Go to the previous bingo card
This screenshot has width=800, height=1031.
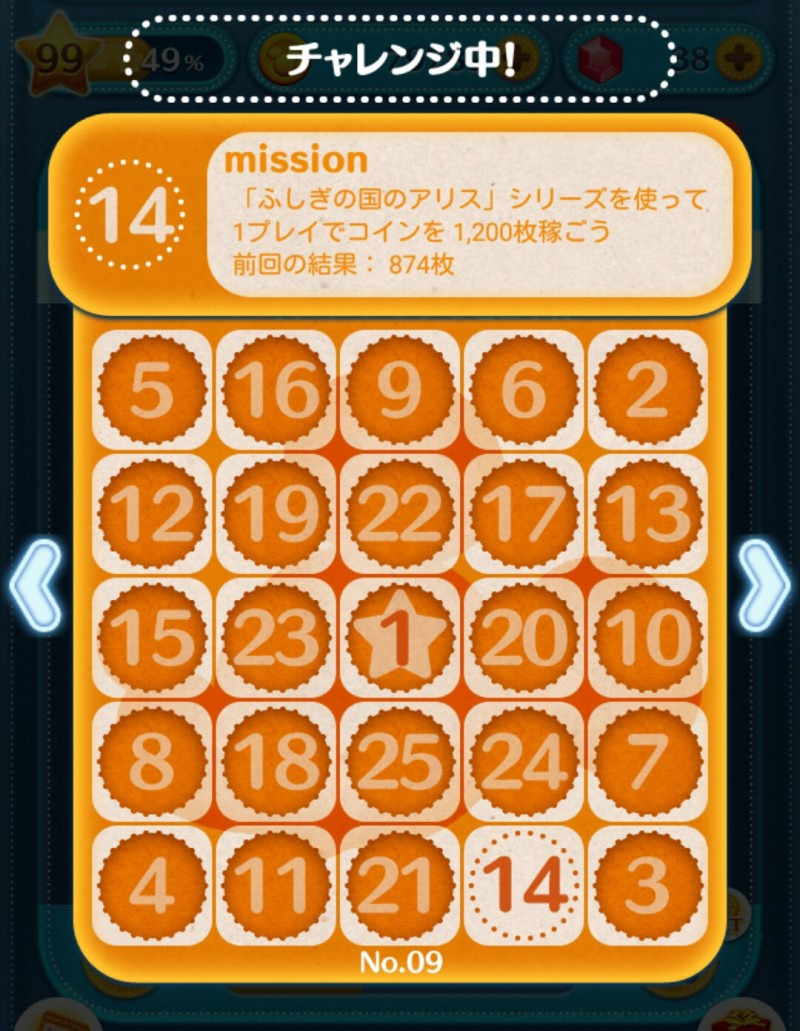click(36, 585)
